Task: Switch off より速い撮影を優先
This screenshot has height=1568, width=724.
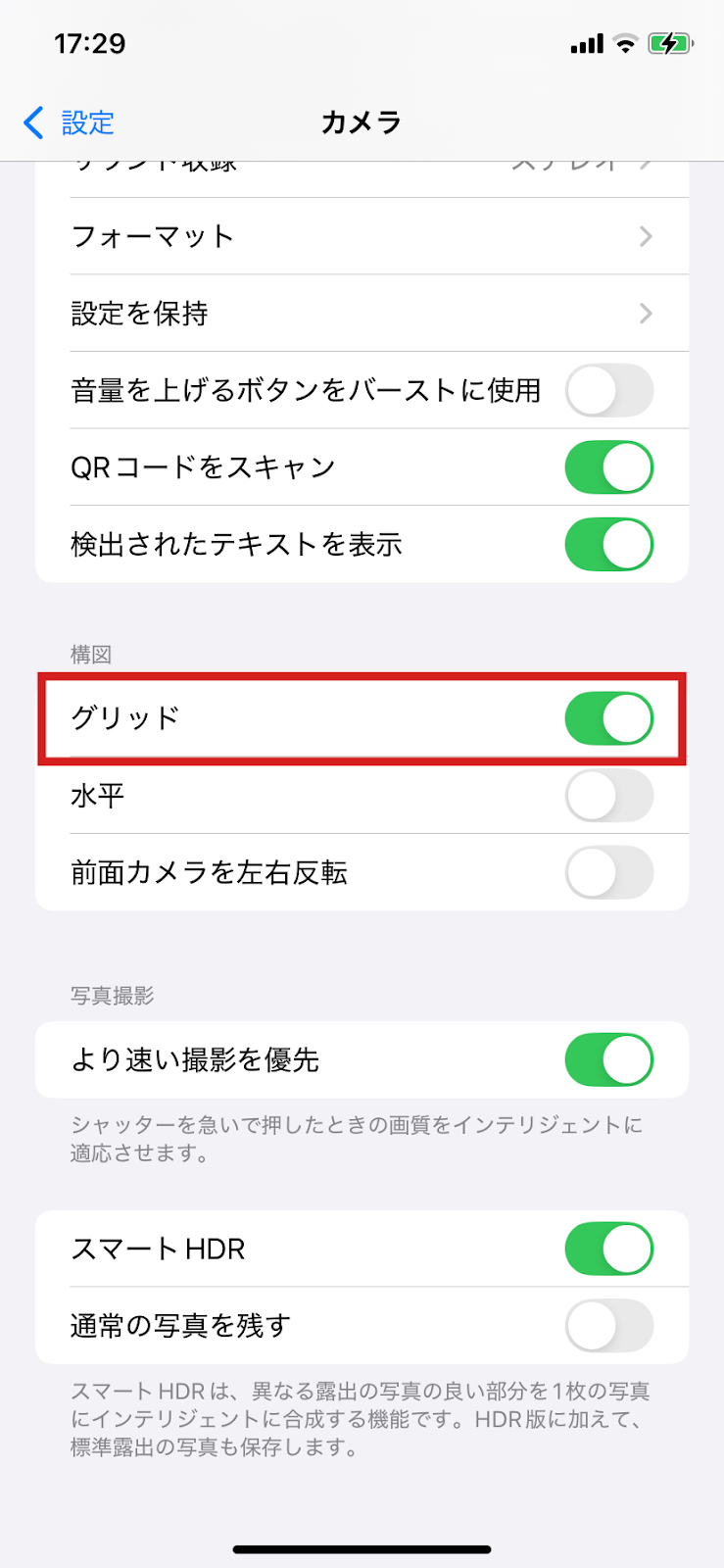Action: [608, 1059]
